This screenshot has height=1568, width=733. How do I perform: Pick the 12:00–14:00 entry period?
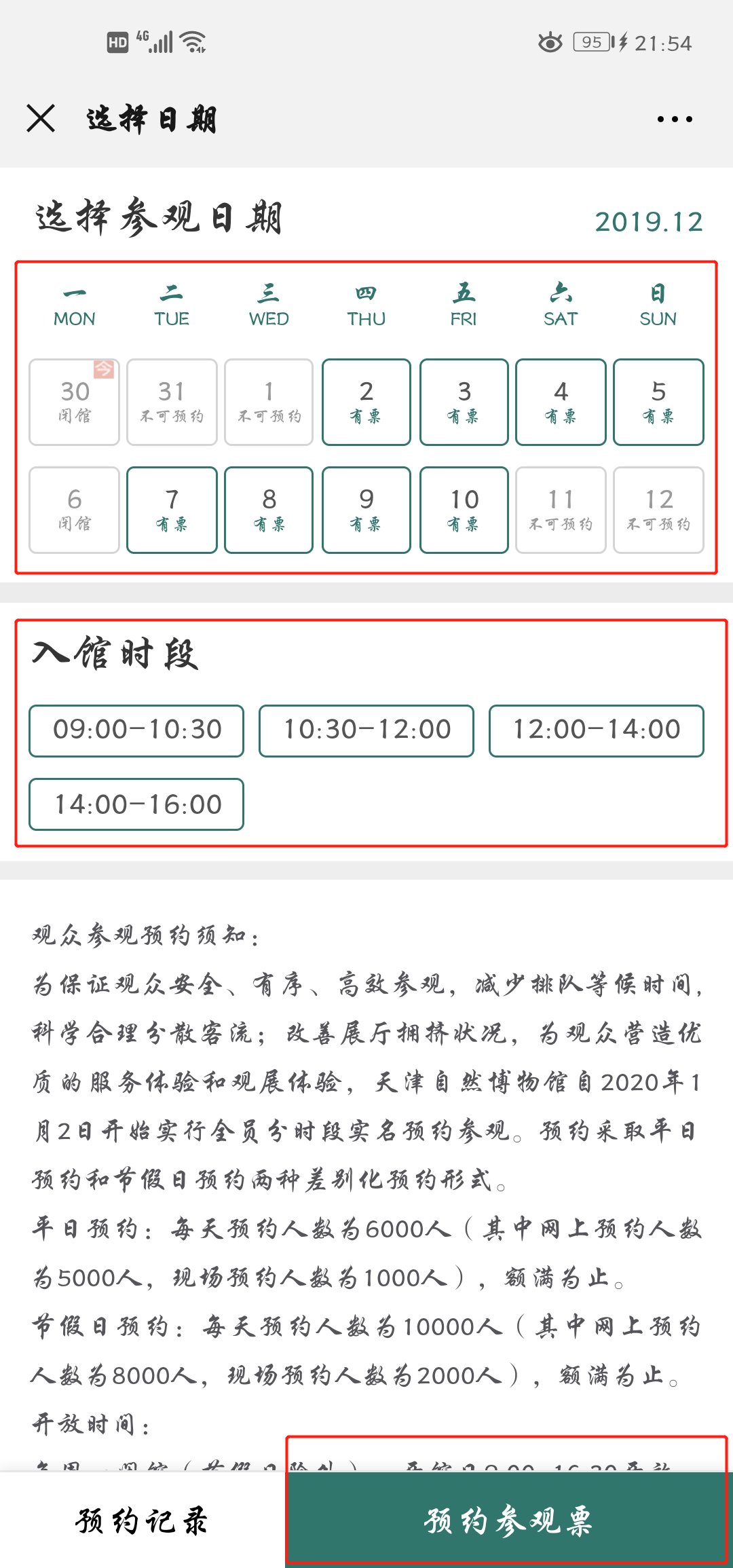click(597, 730)
